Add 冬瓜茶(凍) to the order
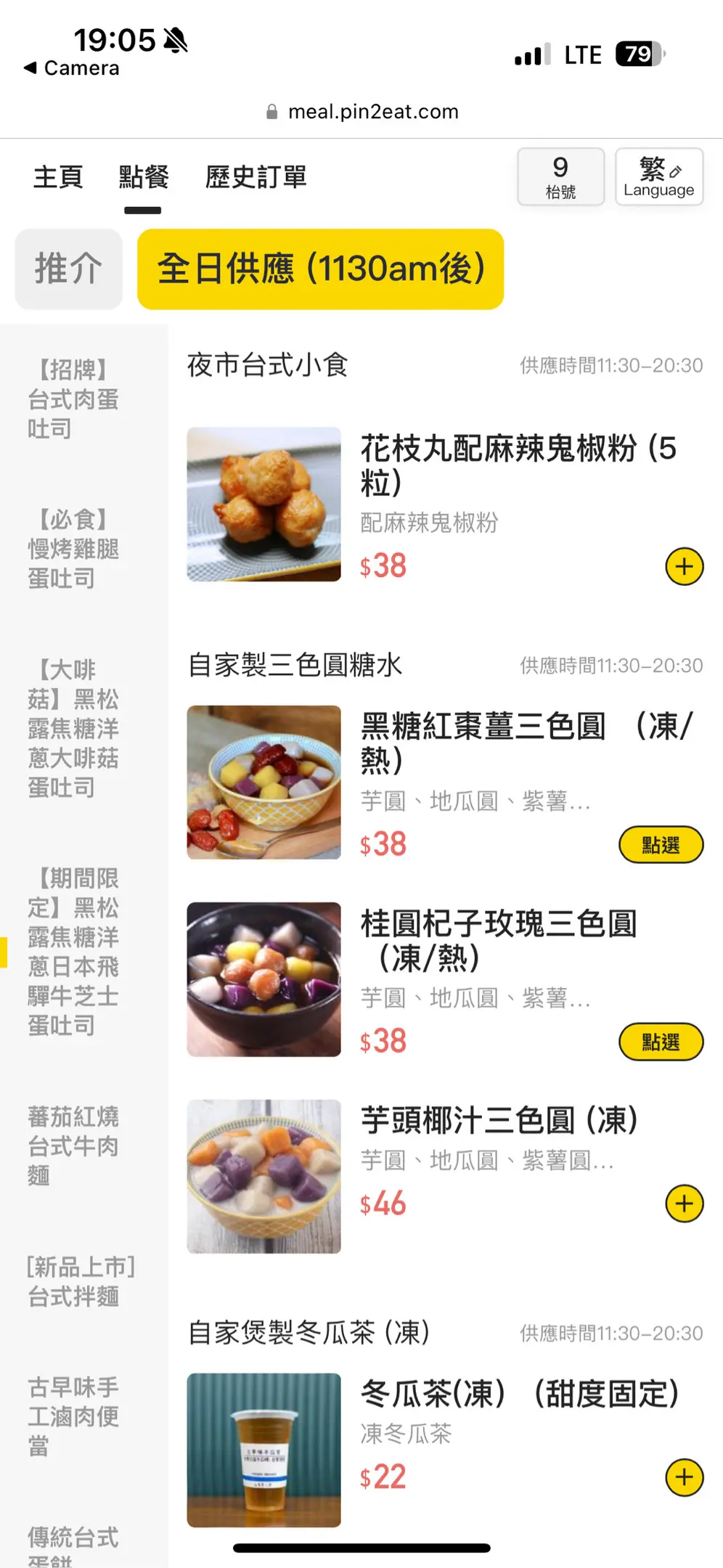Viewport: 723px width, 1568px height. (684, 1477)
